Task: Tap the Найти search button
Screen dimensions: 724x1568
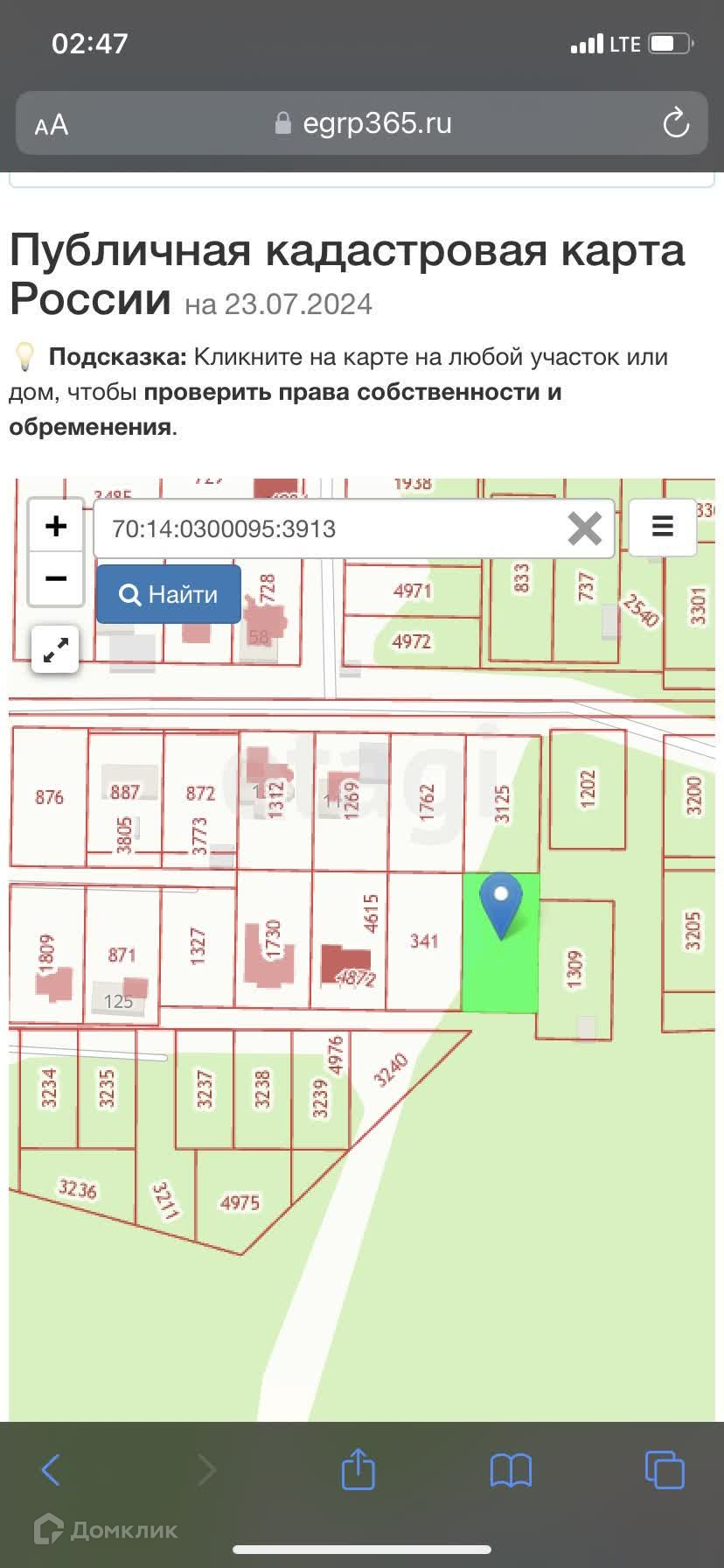Action: 168,594
